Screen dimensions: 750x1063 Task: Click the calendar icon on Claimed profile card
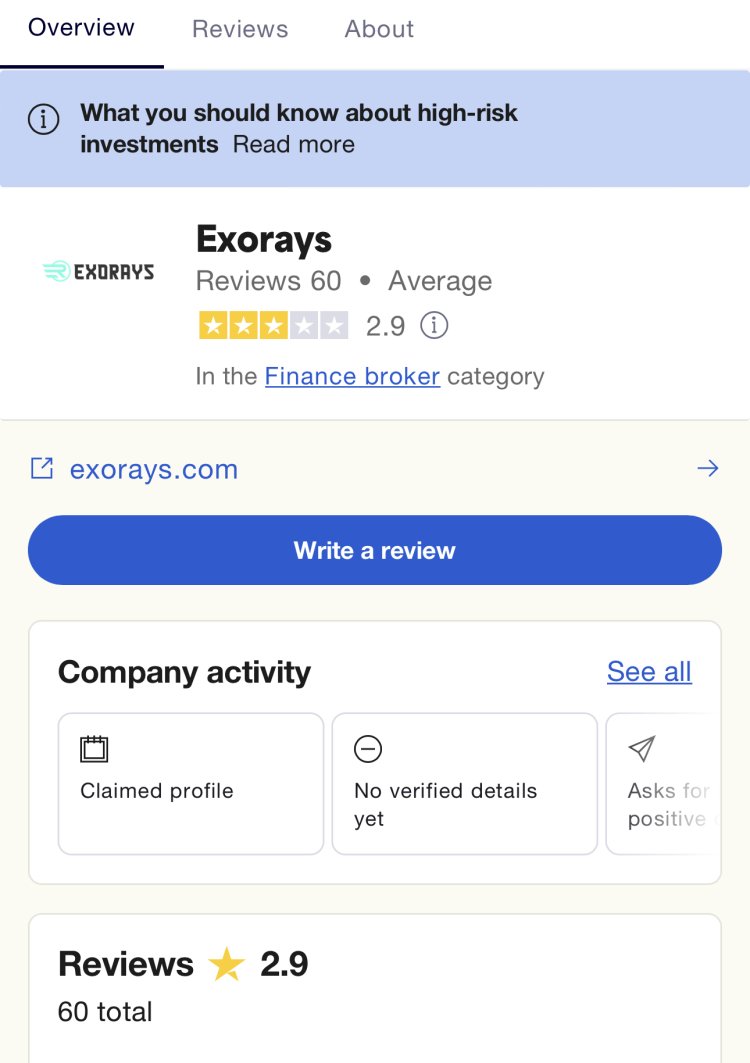pyautogui.click(x=95, y=748)
